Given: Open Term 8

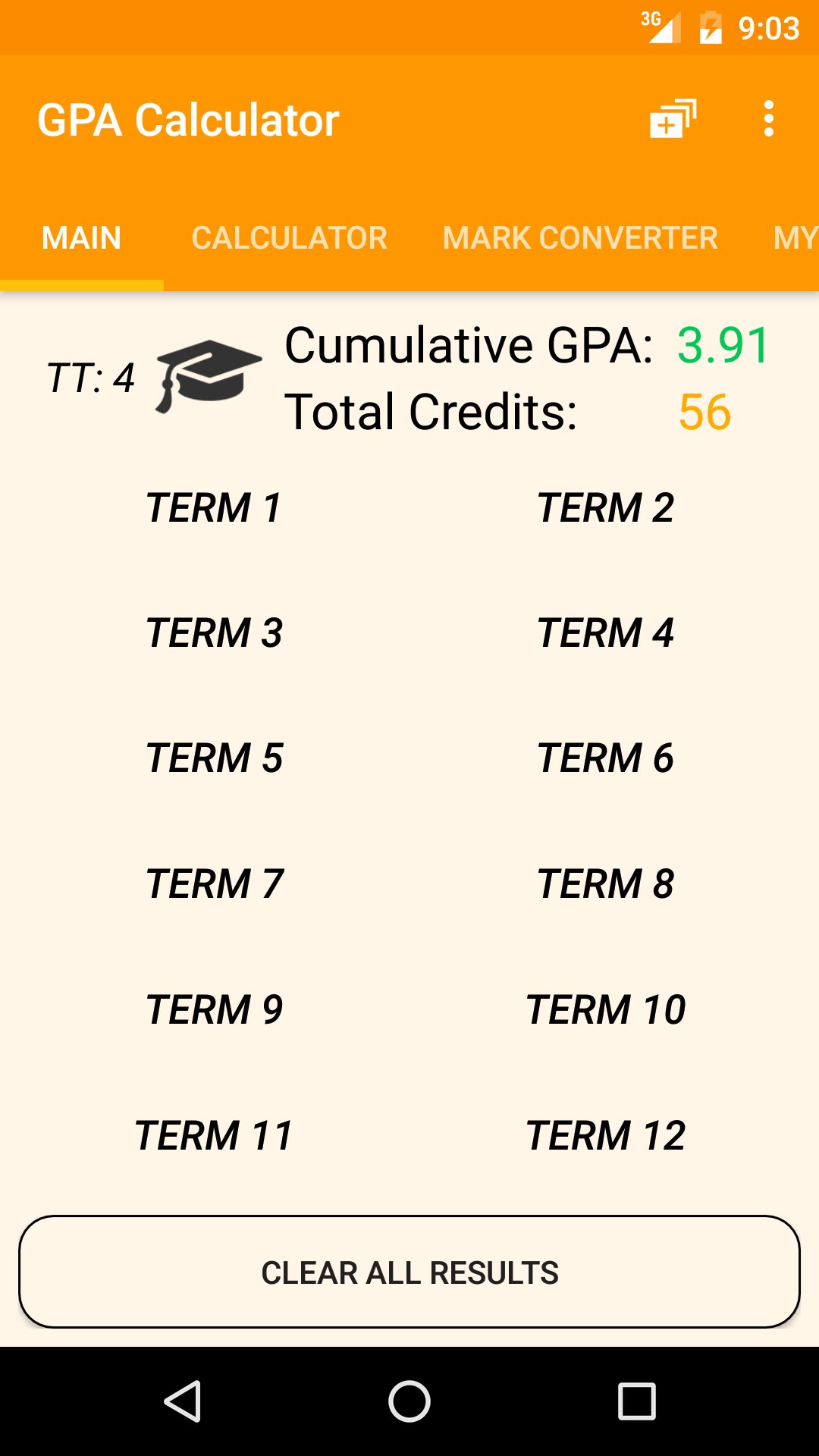Looking at the screenshot, I should pyautogui.click(x=605, y=883).
